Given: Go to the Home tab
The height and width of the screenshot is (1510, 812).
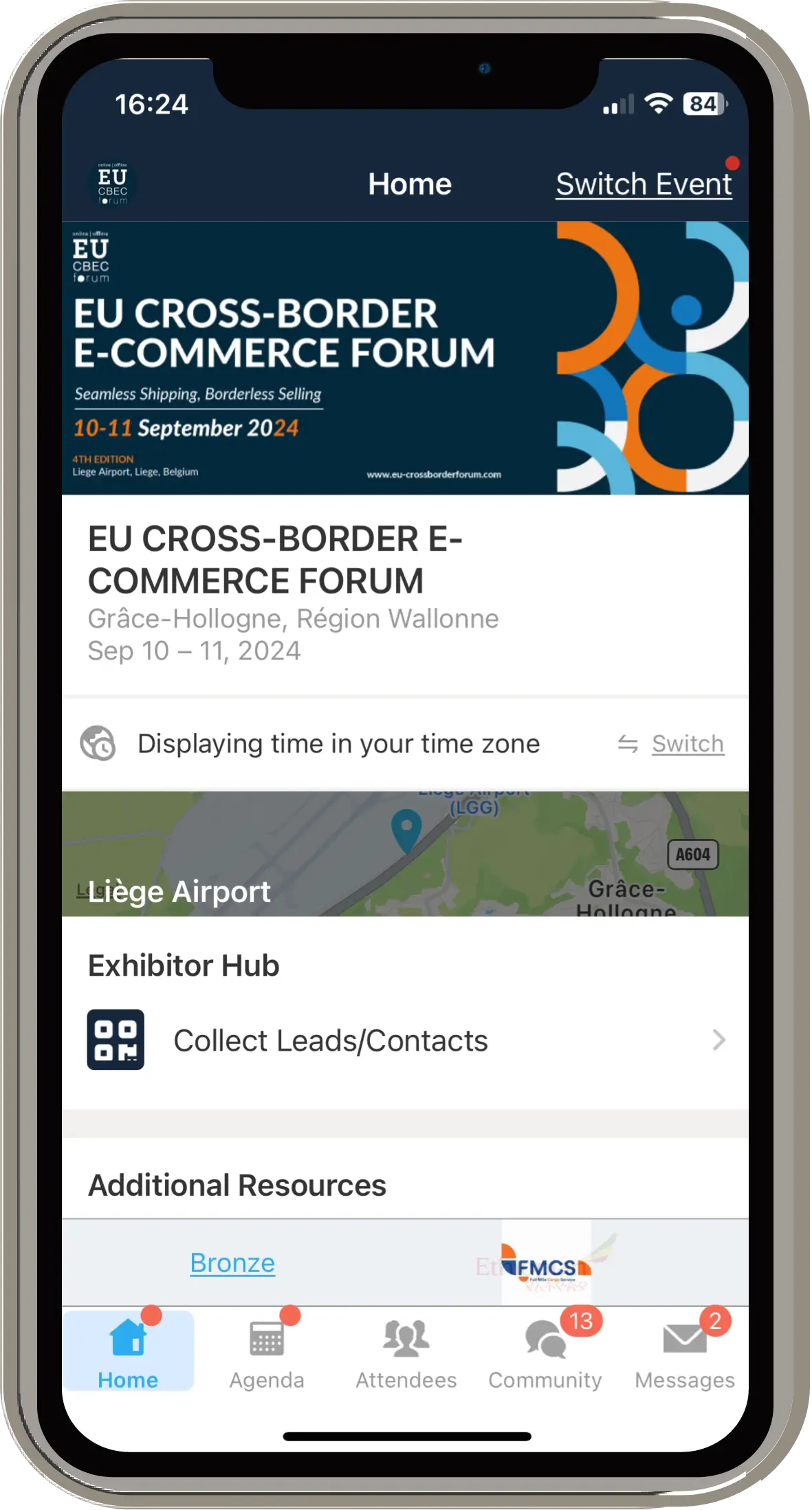Looking at the screenshot, I should pyautogui.click(x=129, y=1352).
